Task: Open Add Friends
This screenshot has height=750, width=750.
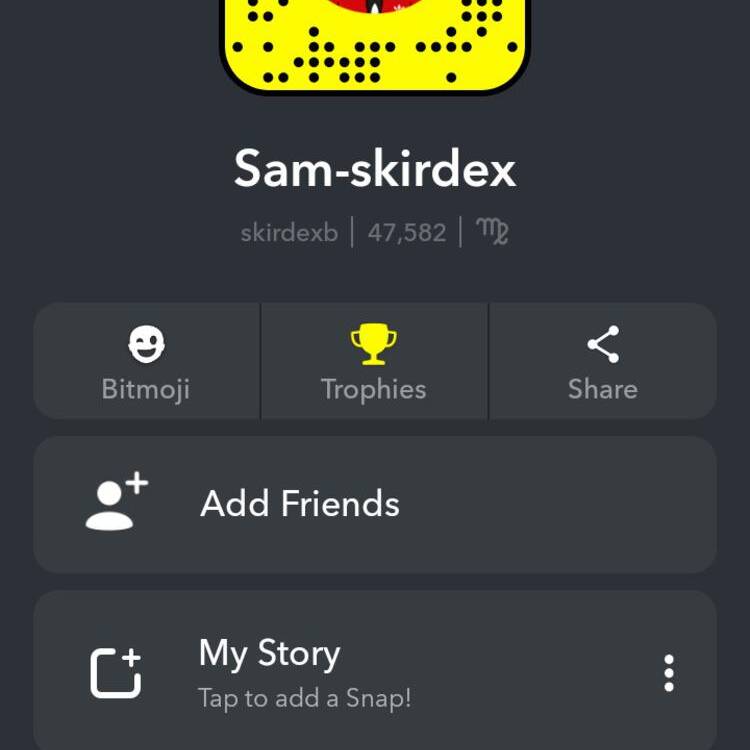Action: point(375,503)
